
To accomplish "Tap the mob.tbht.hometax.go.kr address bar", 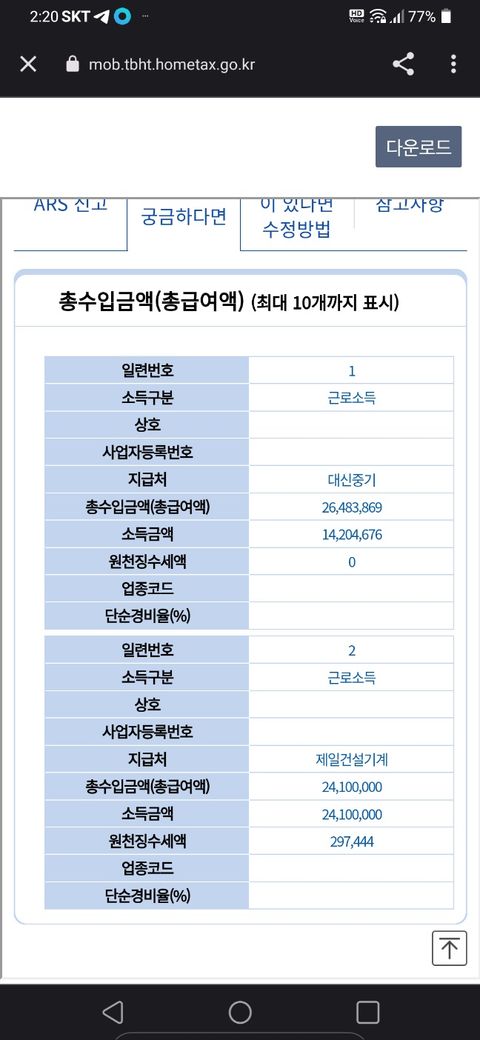I will click(x=171, y=64).
